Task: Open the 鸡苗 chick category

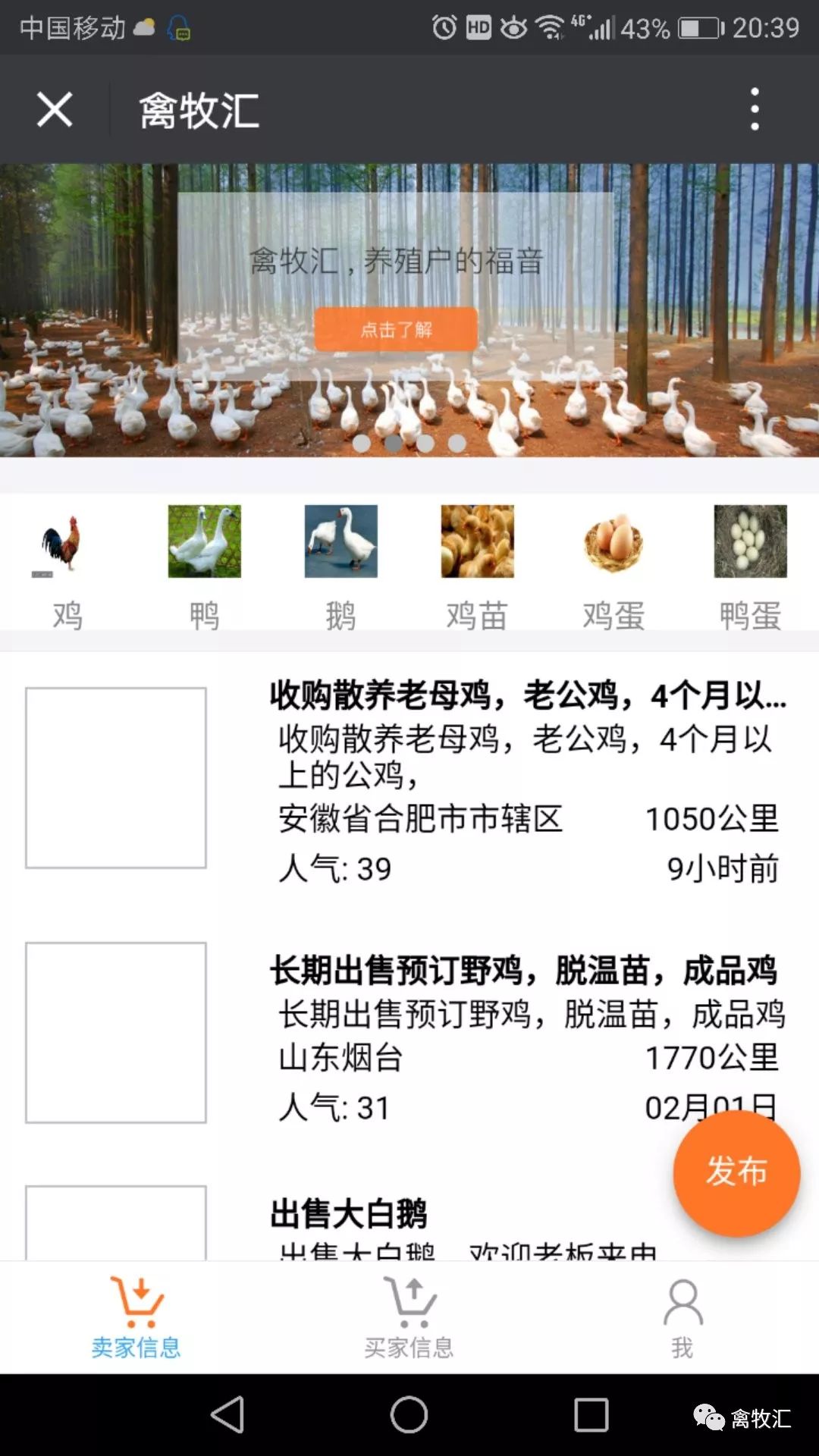Action: (475, 540)
